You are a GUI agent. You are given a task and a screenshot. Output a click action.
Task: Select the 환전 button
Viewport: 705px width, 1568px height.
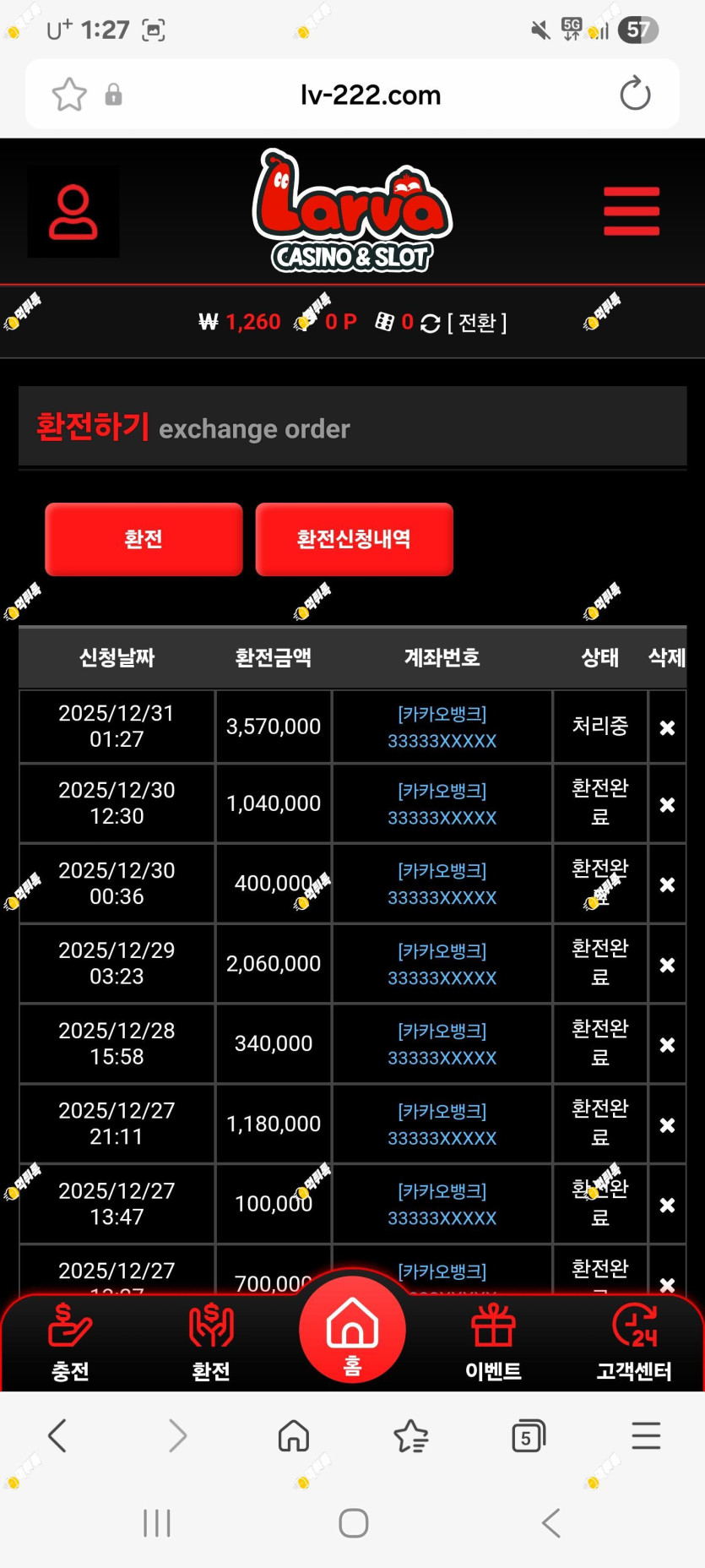coord(144,539)
